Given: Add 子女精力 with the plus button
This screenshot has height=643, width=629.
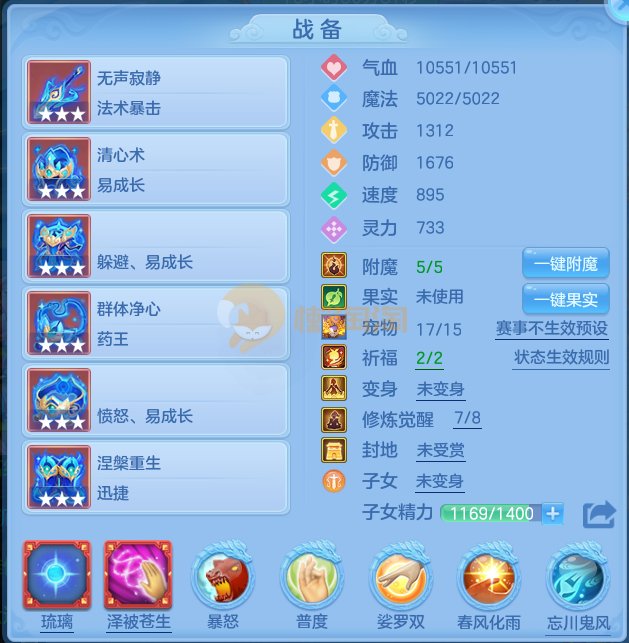Looking at the screenshot, I should tap(553, 514).
